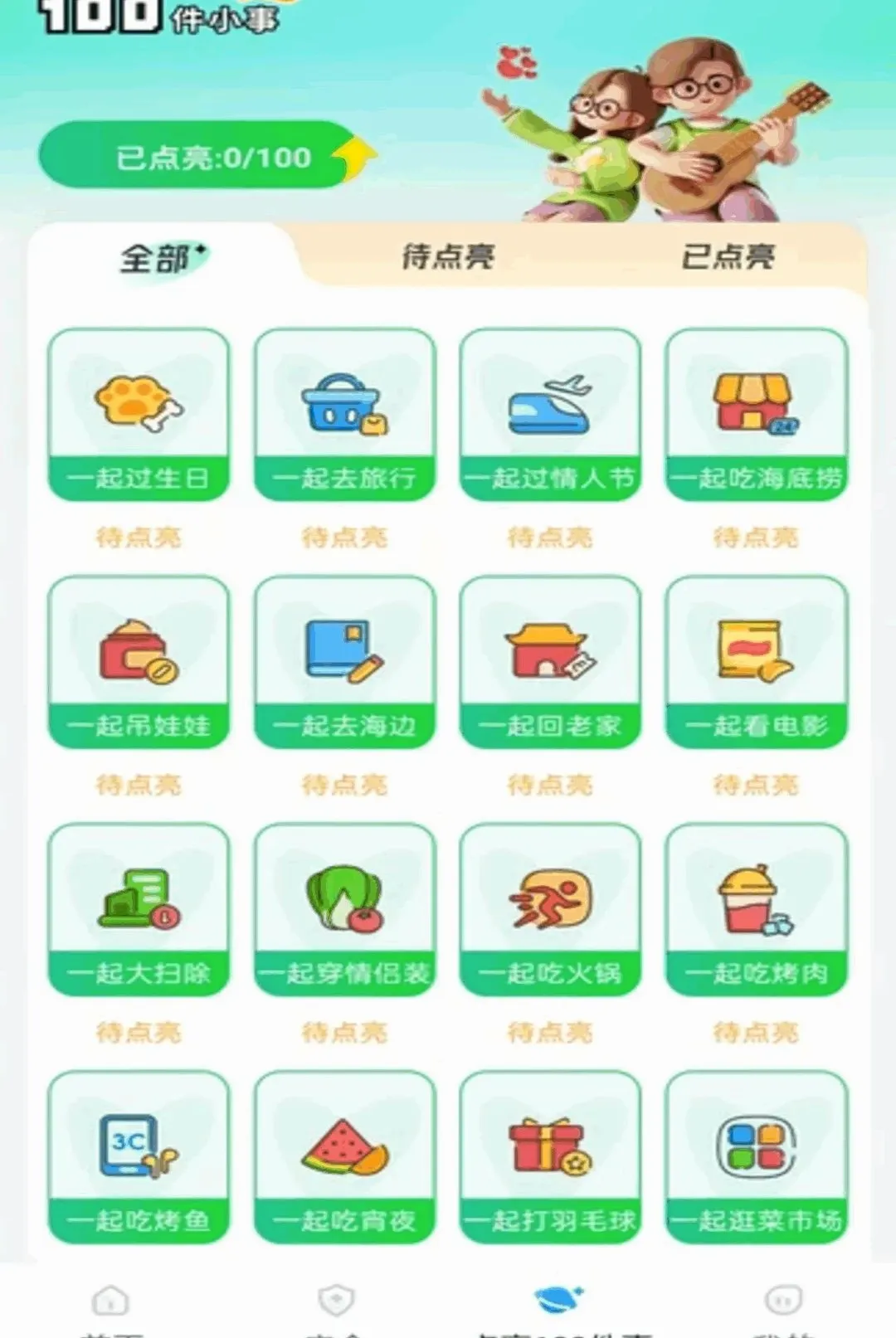Open the 一起去旅行 card

[x=344, y=415]
